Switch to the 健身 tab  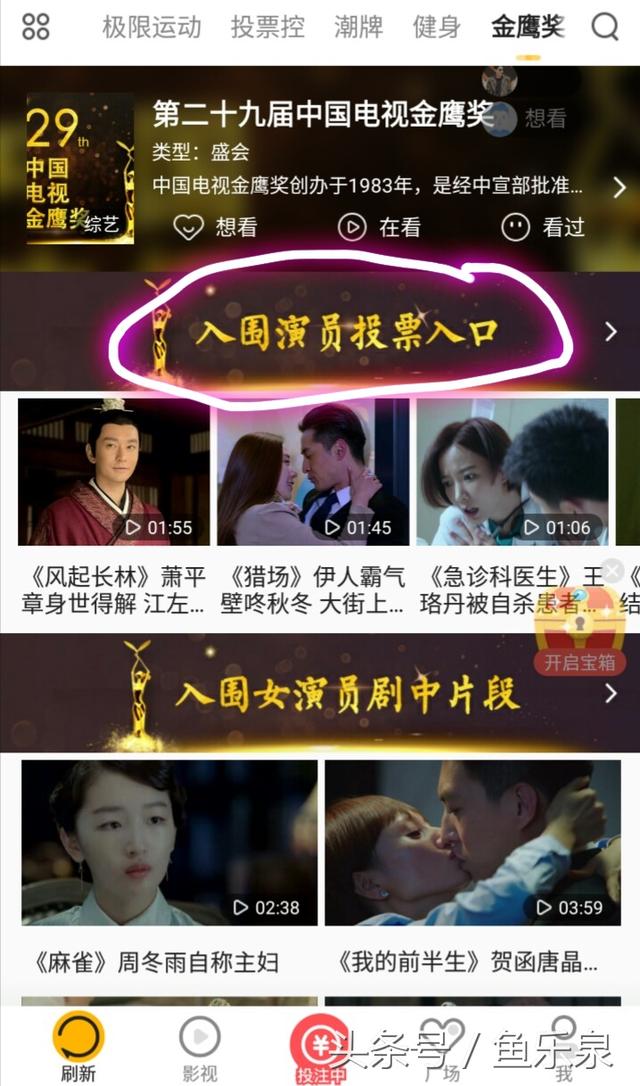pyautogui.click(x=437, y=27)
